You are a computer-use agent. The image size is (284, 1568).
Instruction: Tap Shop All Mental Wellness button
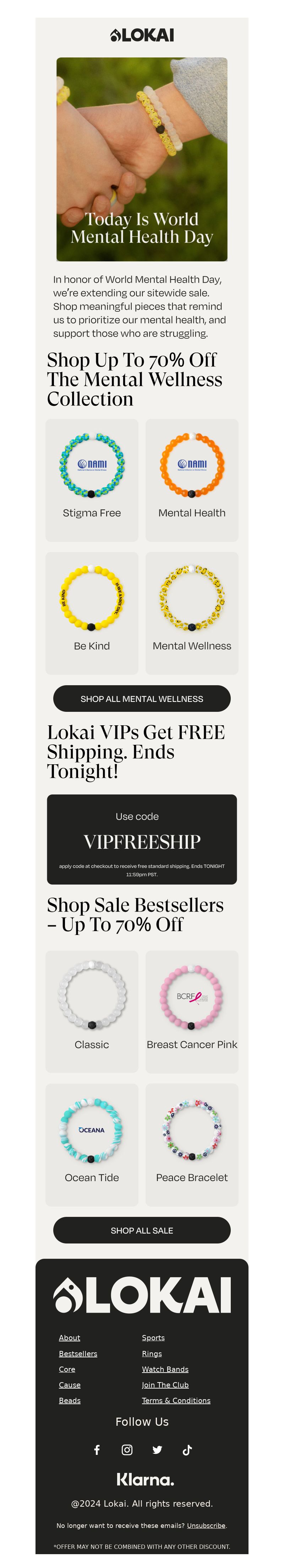[x=141, y=698]
